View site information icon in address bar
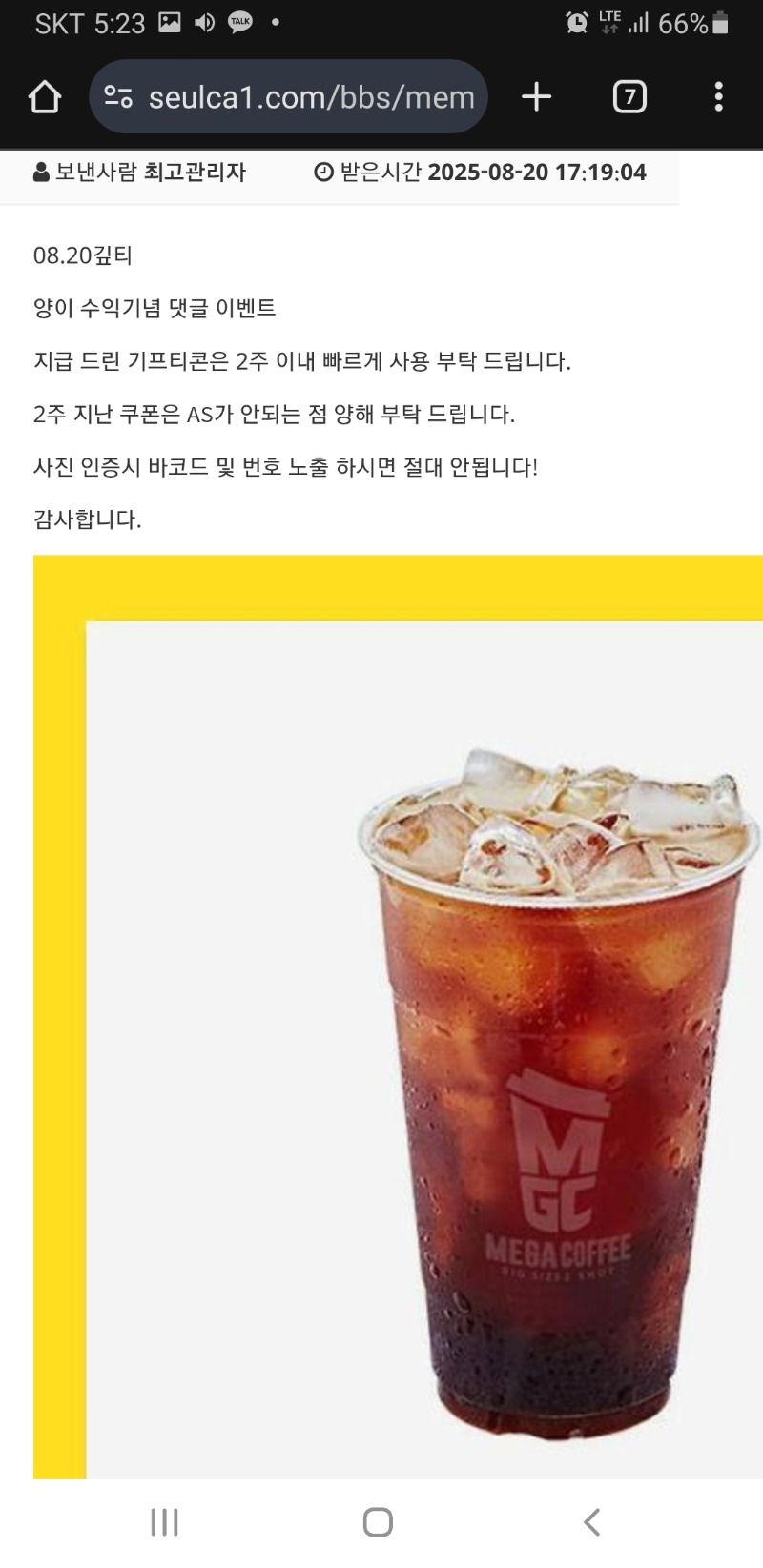763x1568 pixels. pos(118,96)
